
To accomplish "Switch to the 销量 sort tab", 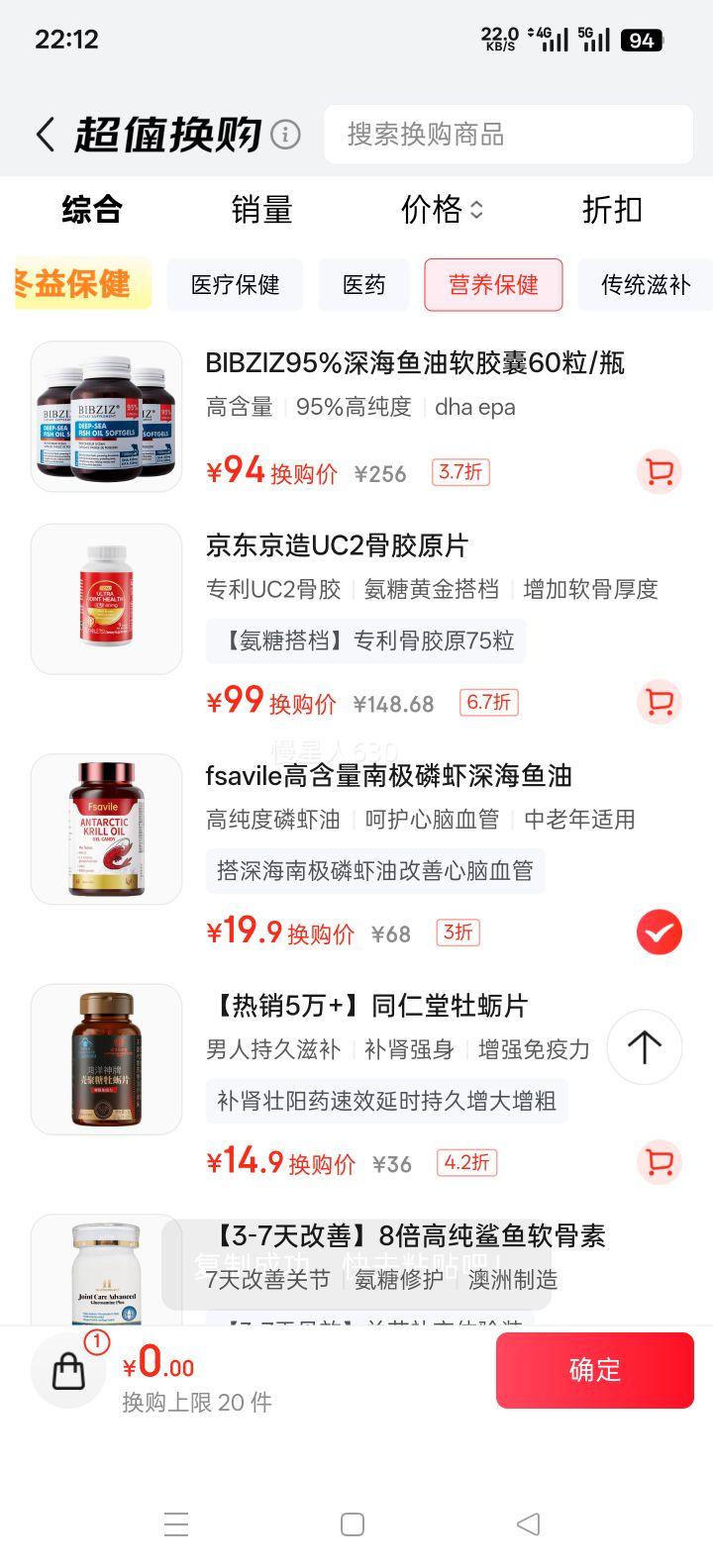I will click(261, 210).
